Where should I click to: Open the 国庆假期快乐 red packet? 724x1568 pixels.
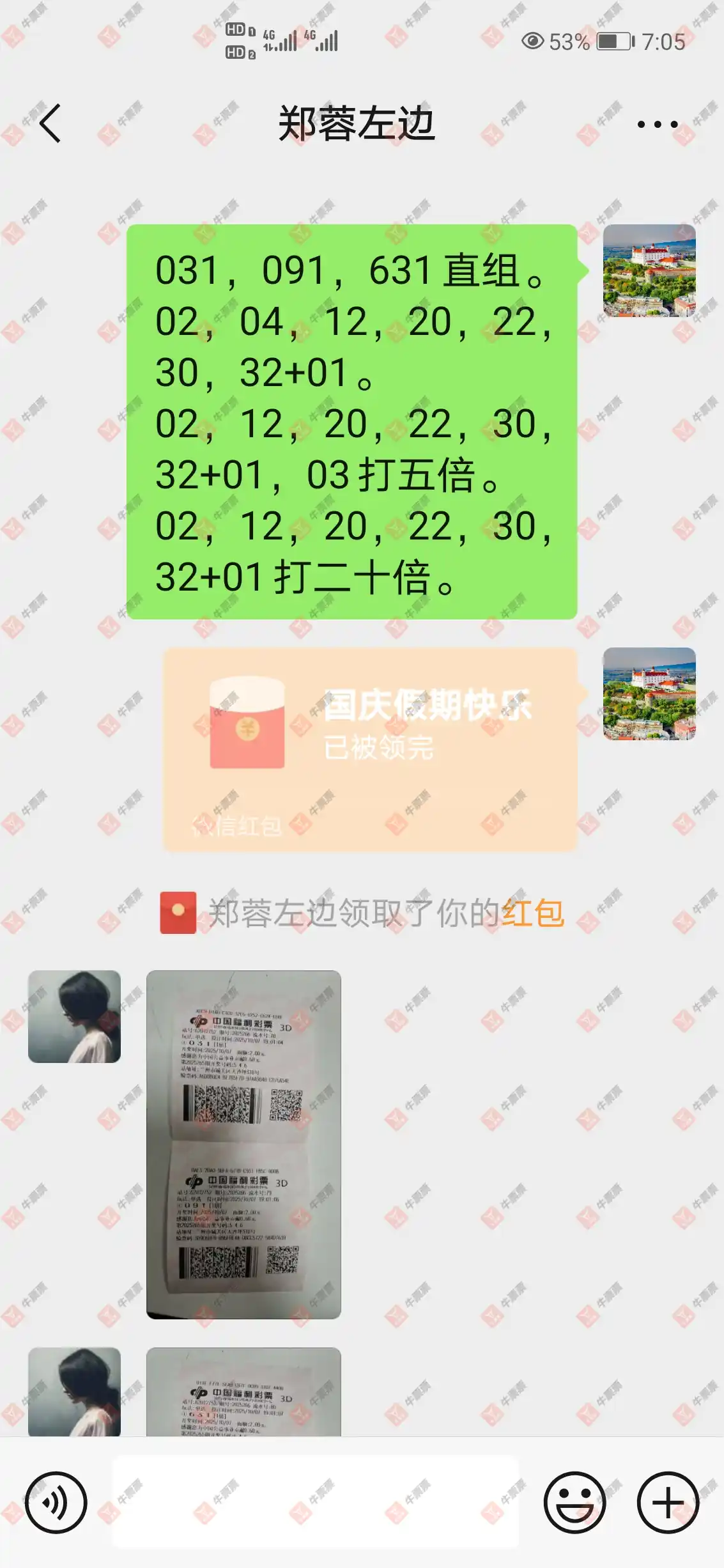click(370, 749)
